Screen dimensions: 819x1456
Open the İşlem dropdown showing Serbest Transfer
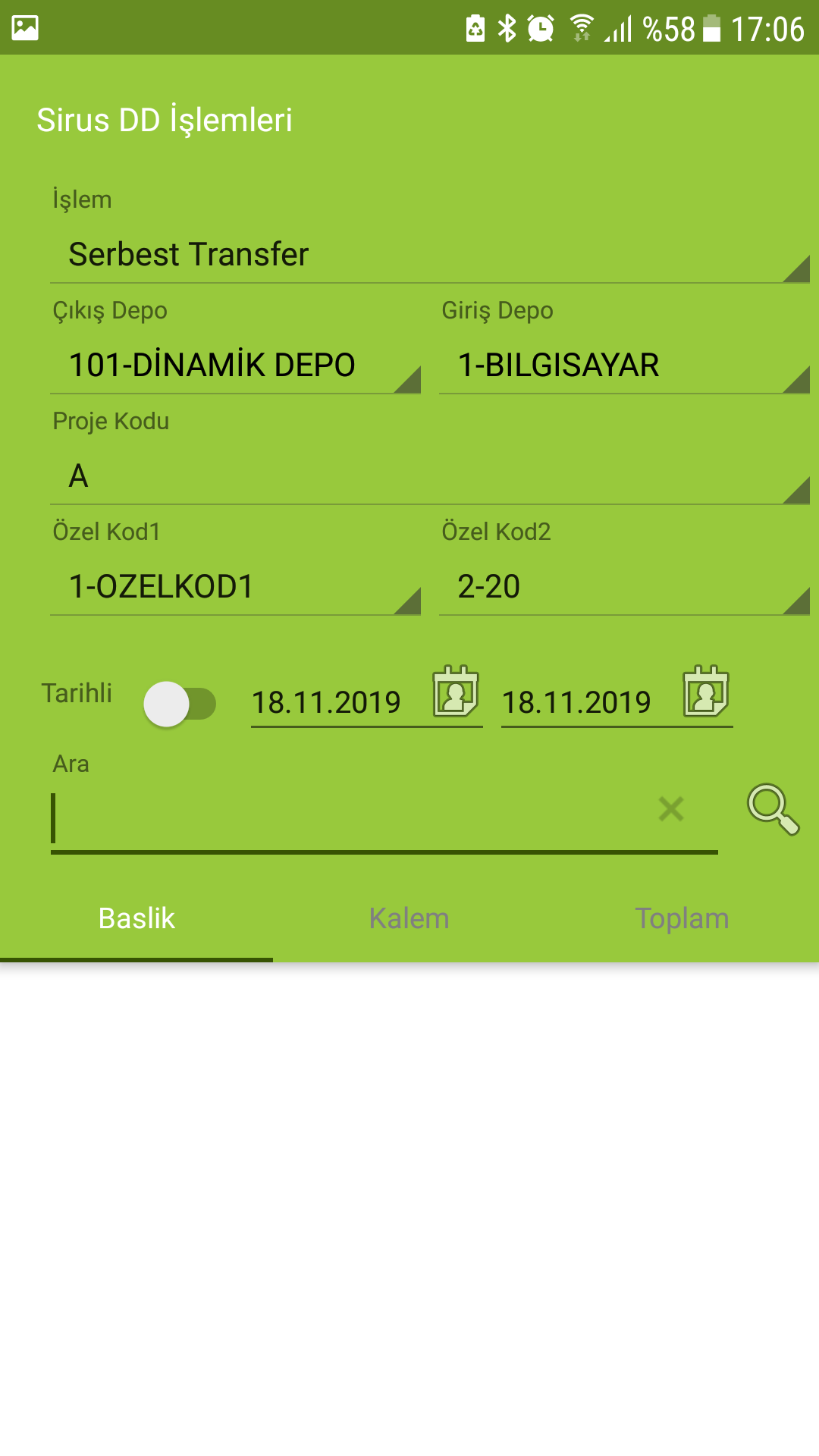[x=428, y=255]
